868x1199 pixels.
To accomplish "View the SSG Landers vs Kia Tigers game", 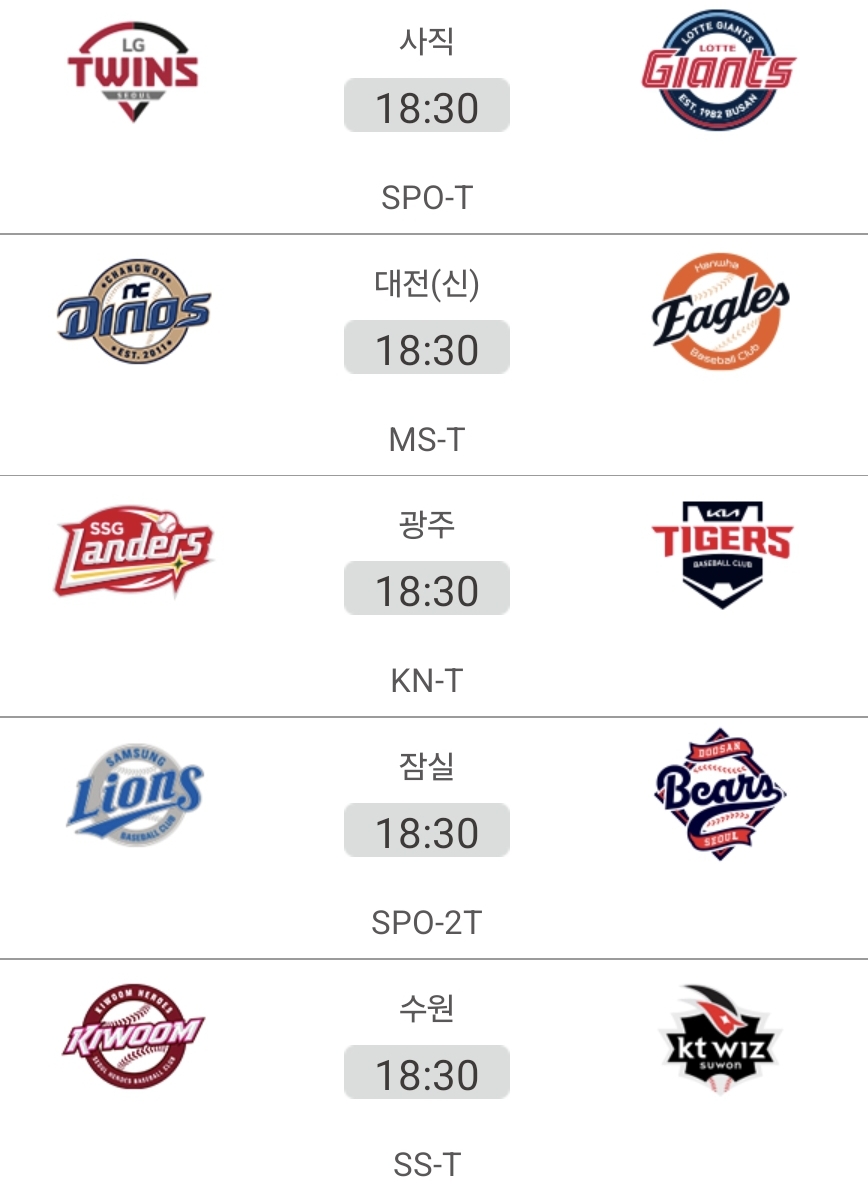I will (427, 590).
